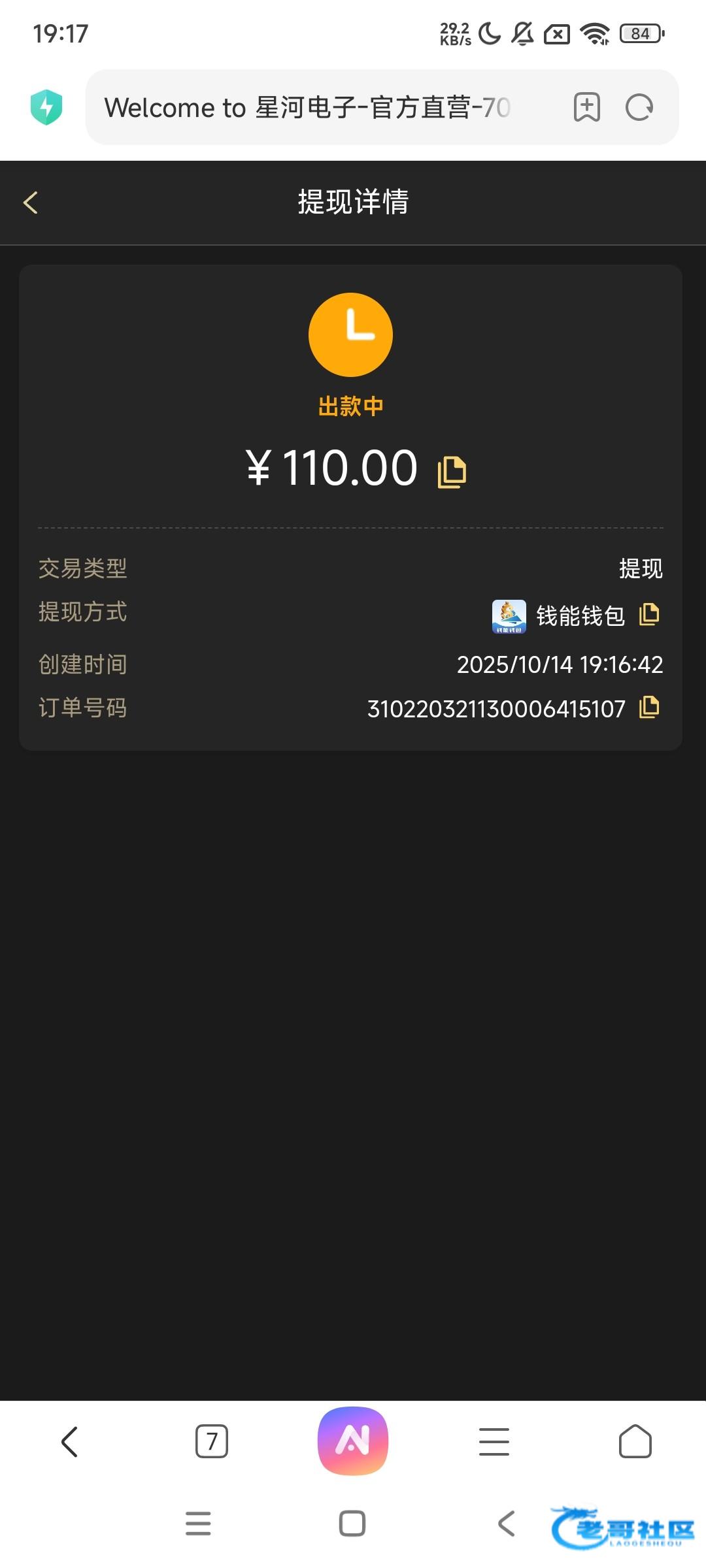Open the tab switcher showing 7 tabs
Viewport: 706px width, 1568px height.
[212, 1442]
